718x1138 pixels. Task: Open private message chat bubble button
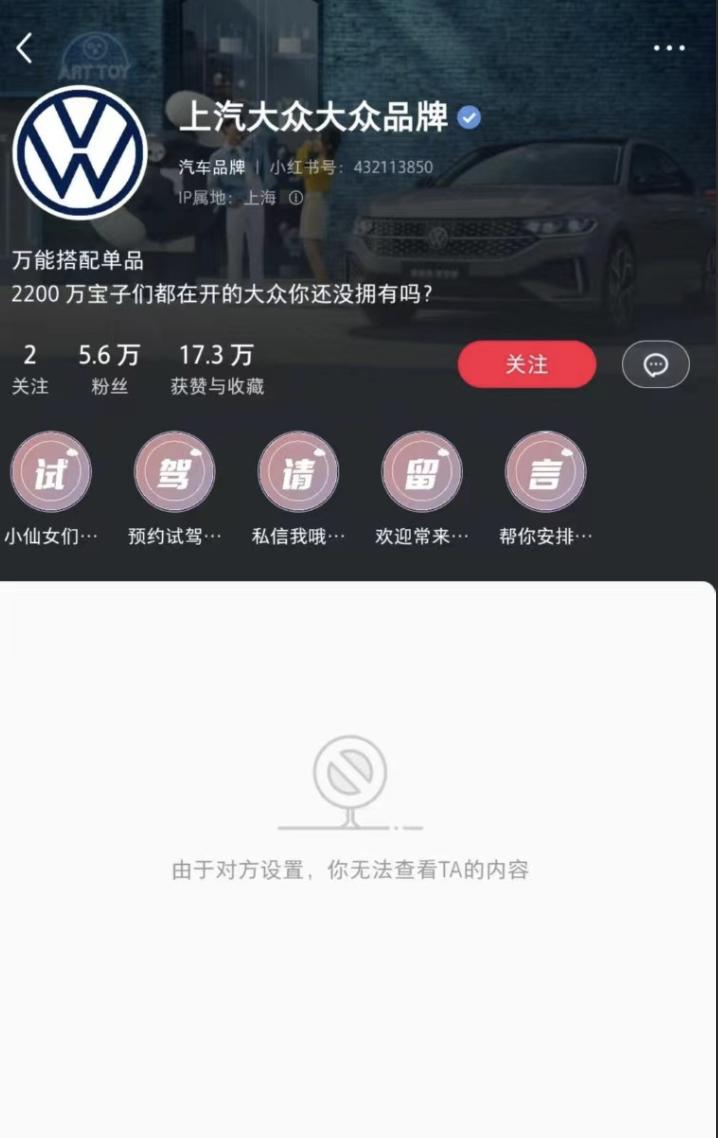tap(656, 365)
